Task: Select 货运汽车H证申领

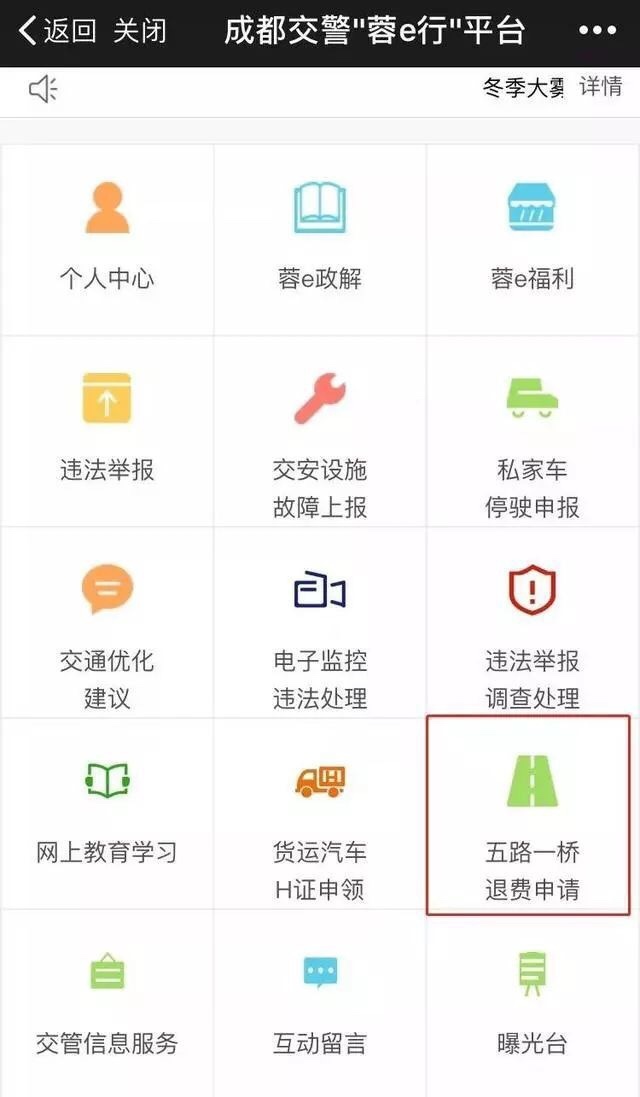Action: coord(320,813)
